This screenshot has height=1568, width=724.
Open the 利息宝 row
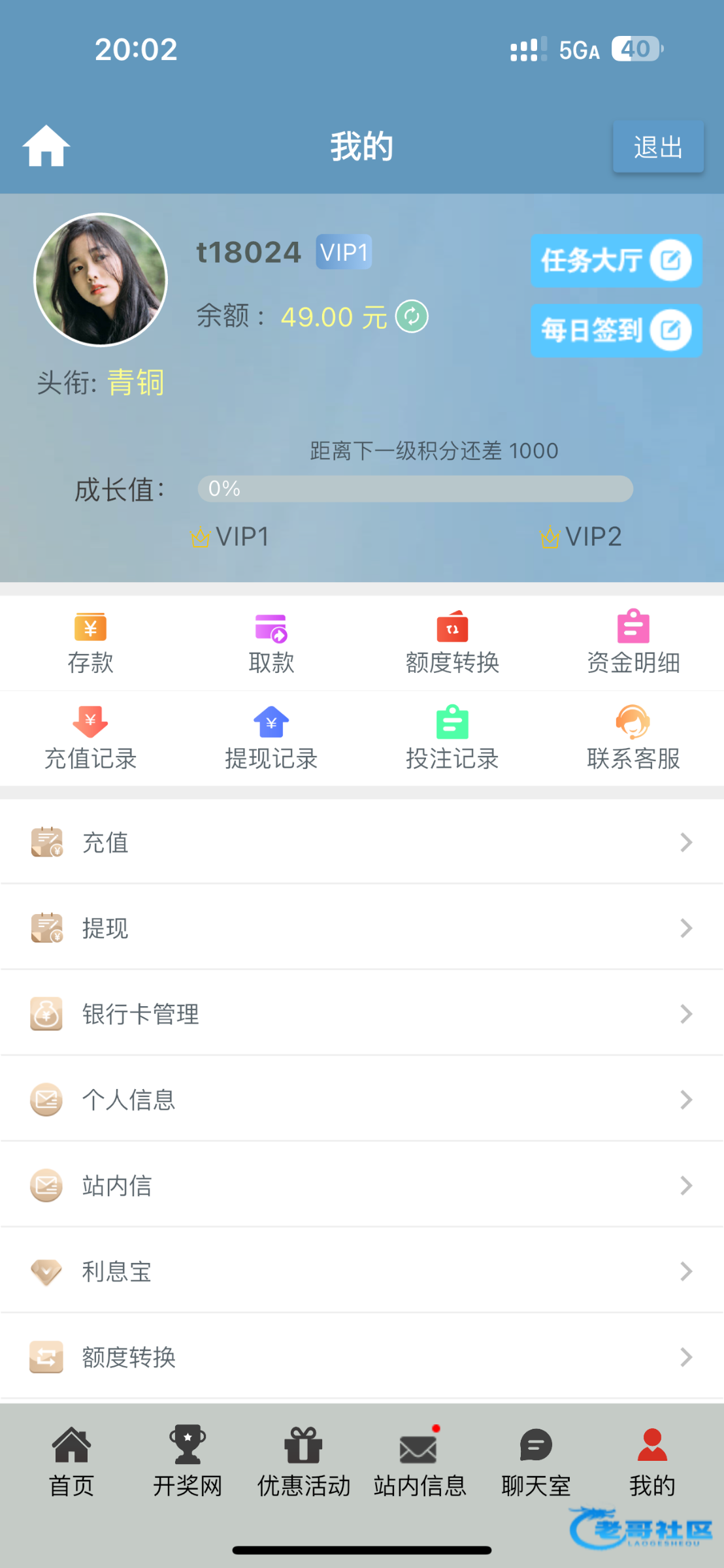pyautogui.click(x=362, y=1271)
